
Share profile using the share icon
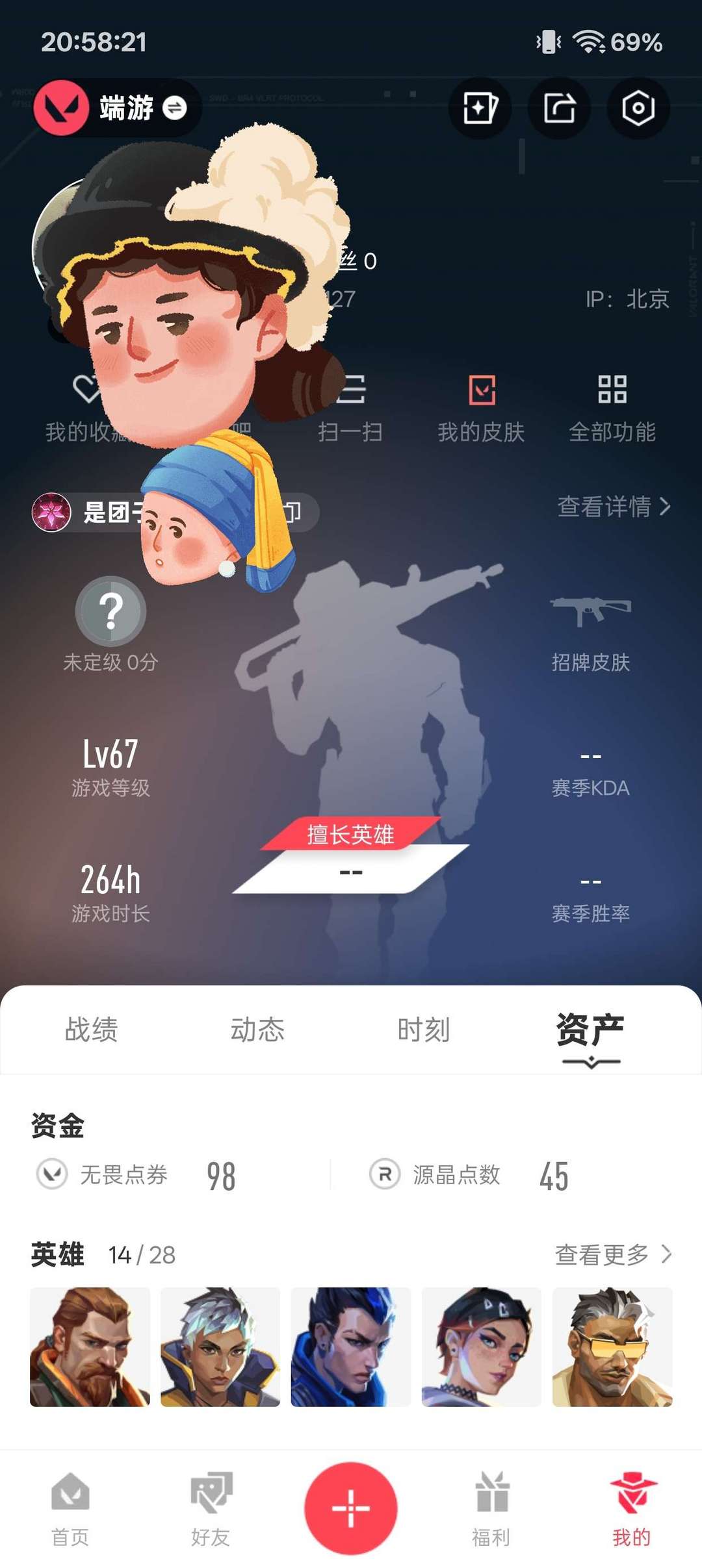point(559,108)
